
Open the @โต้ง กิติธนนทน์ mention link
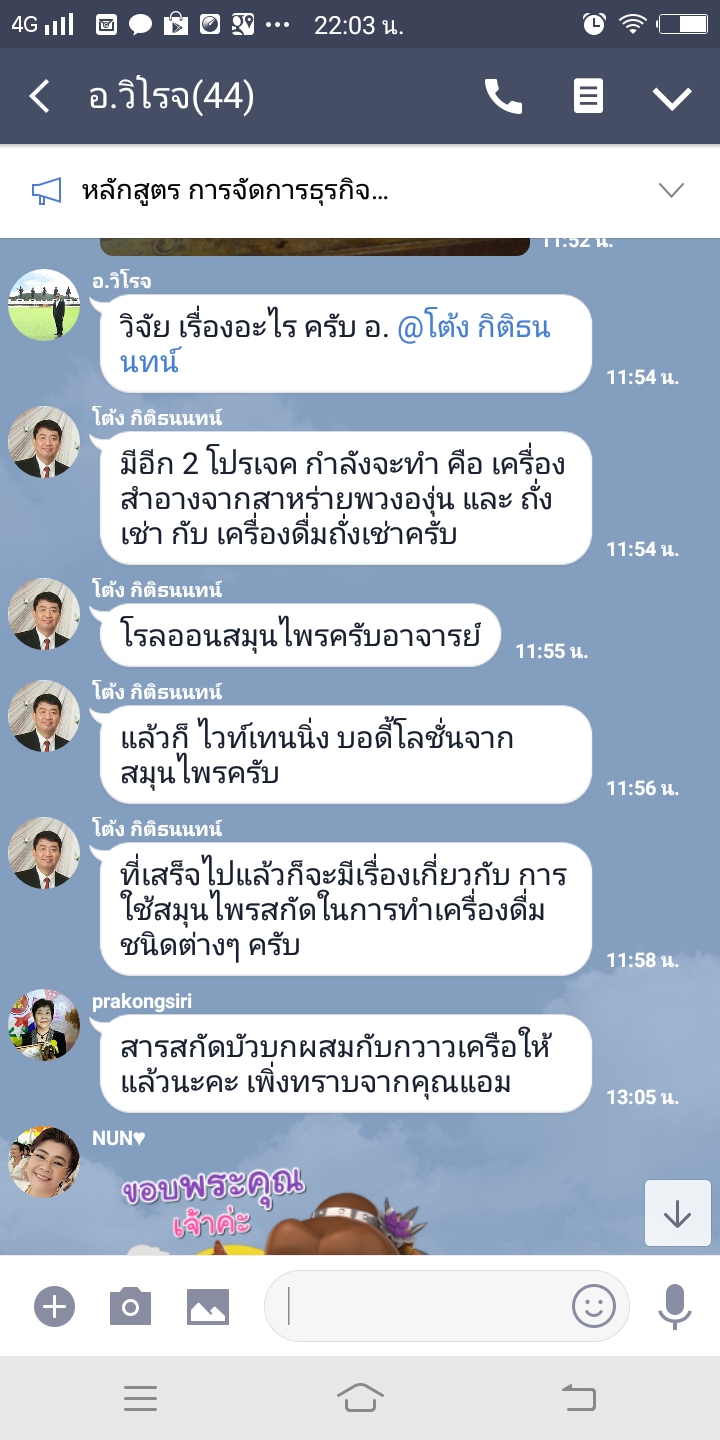click(474, 329)
